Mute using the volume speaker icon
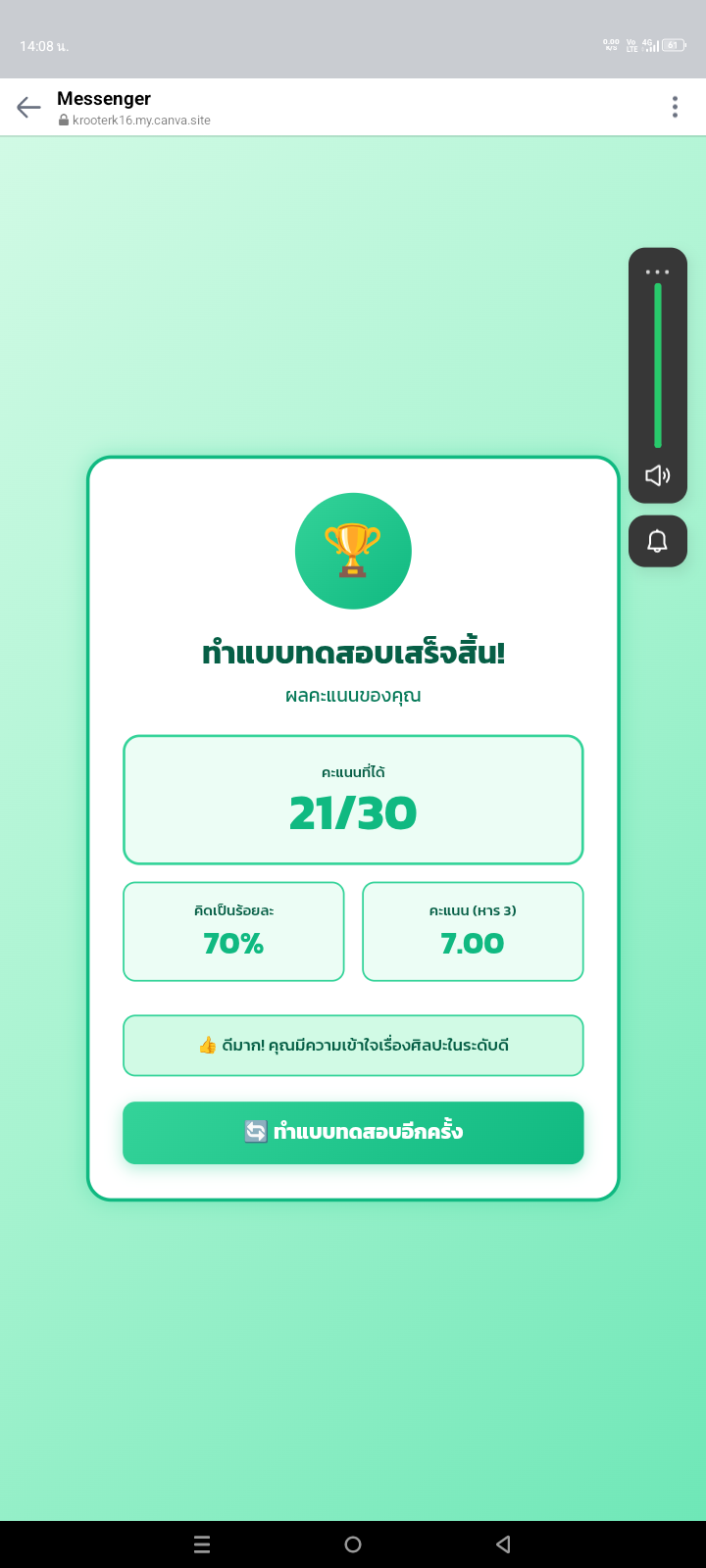 [657, 475]
